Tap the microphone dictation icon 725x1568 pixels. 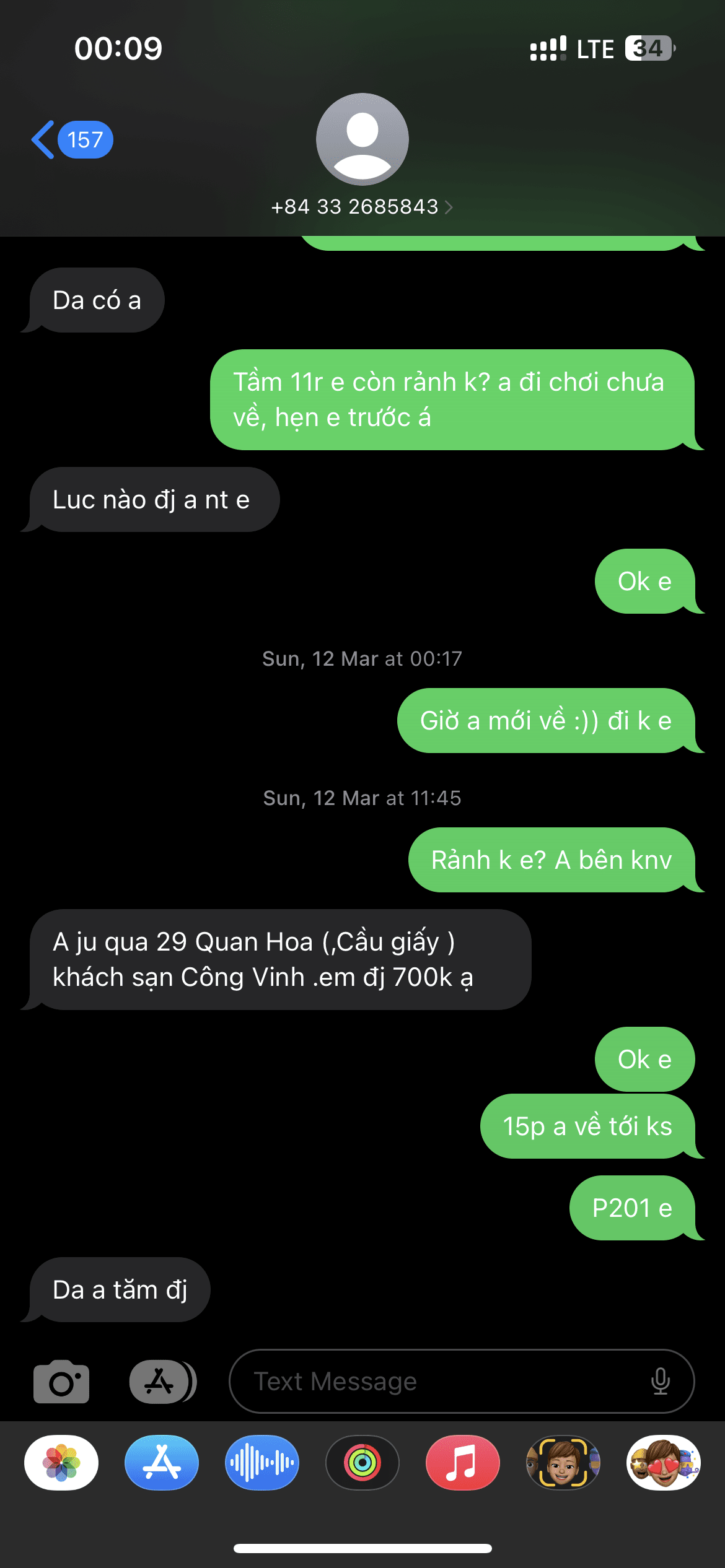[x=661, y=1382]
